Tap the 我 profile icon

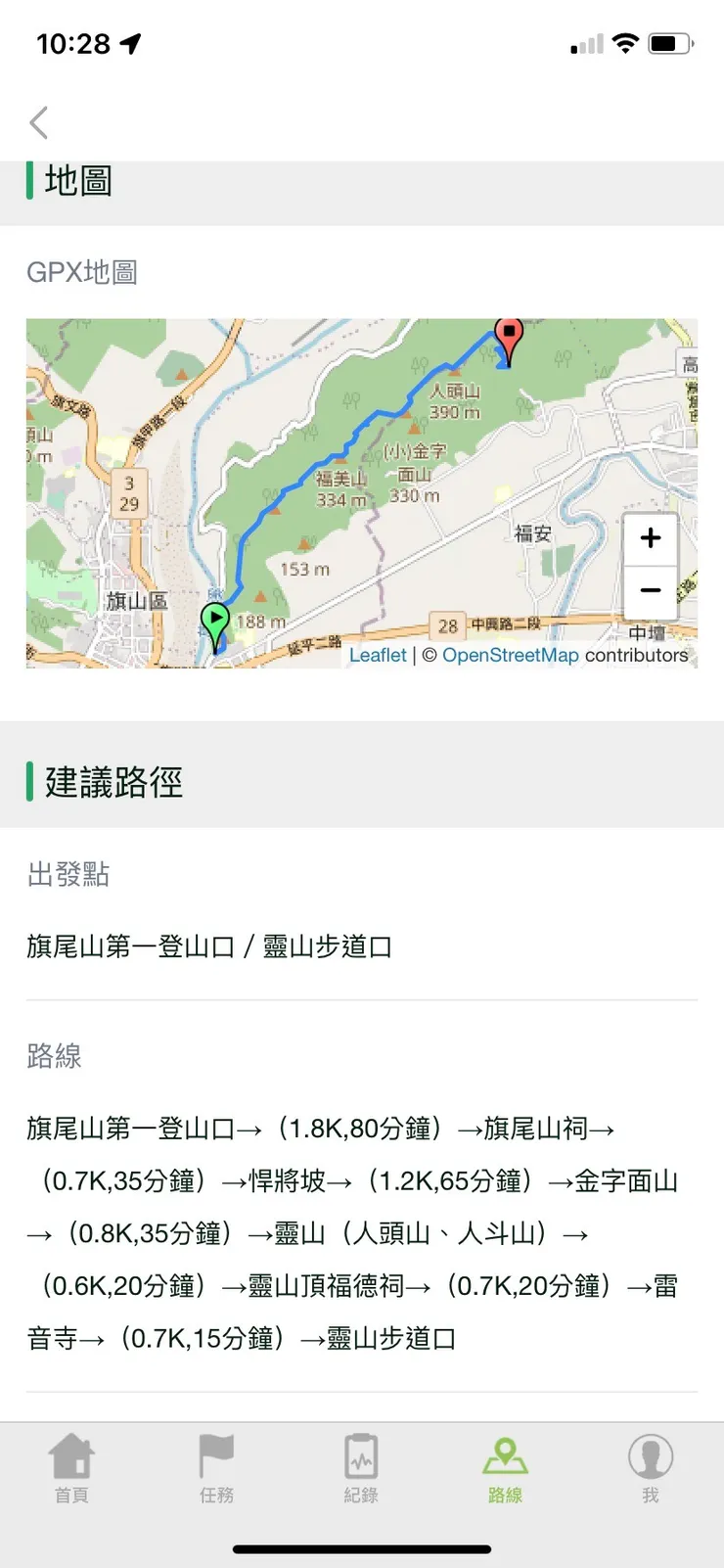click(x=650, y=1458)
